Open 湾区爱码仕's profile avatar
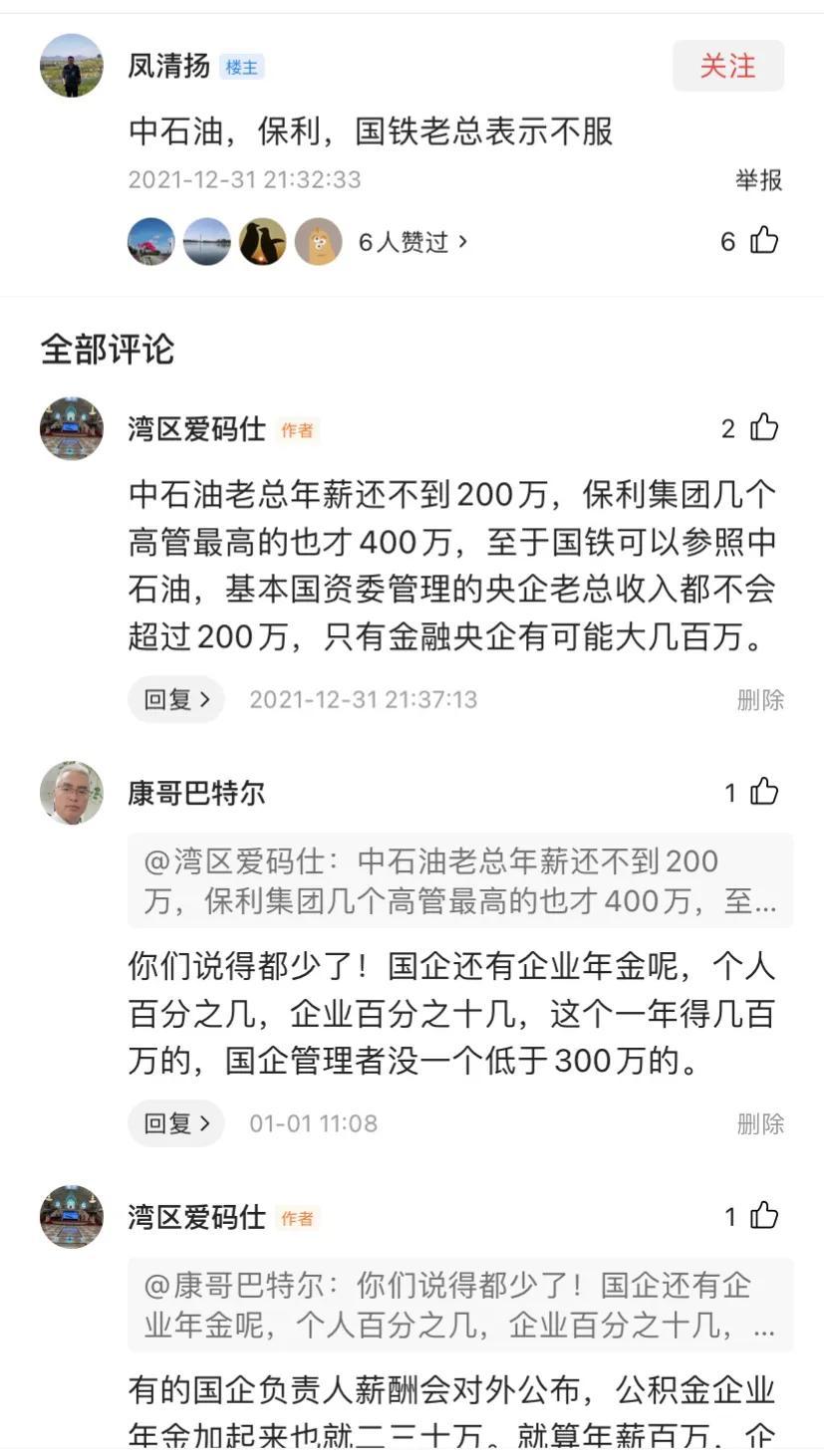This screenshot has width=824, height=1456. [71, 428]
